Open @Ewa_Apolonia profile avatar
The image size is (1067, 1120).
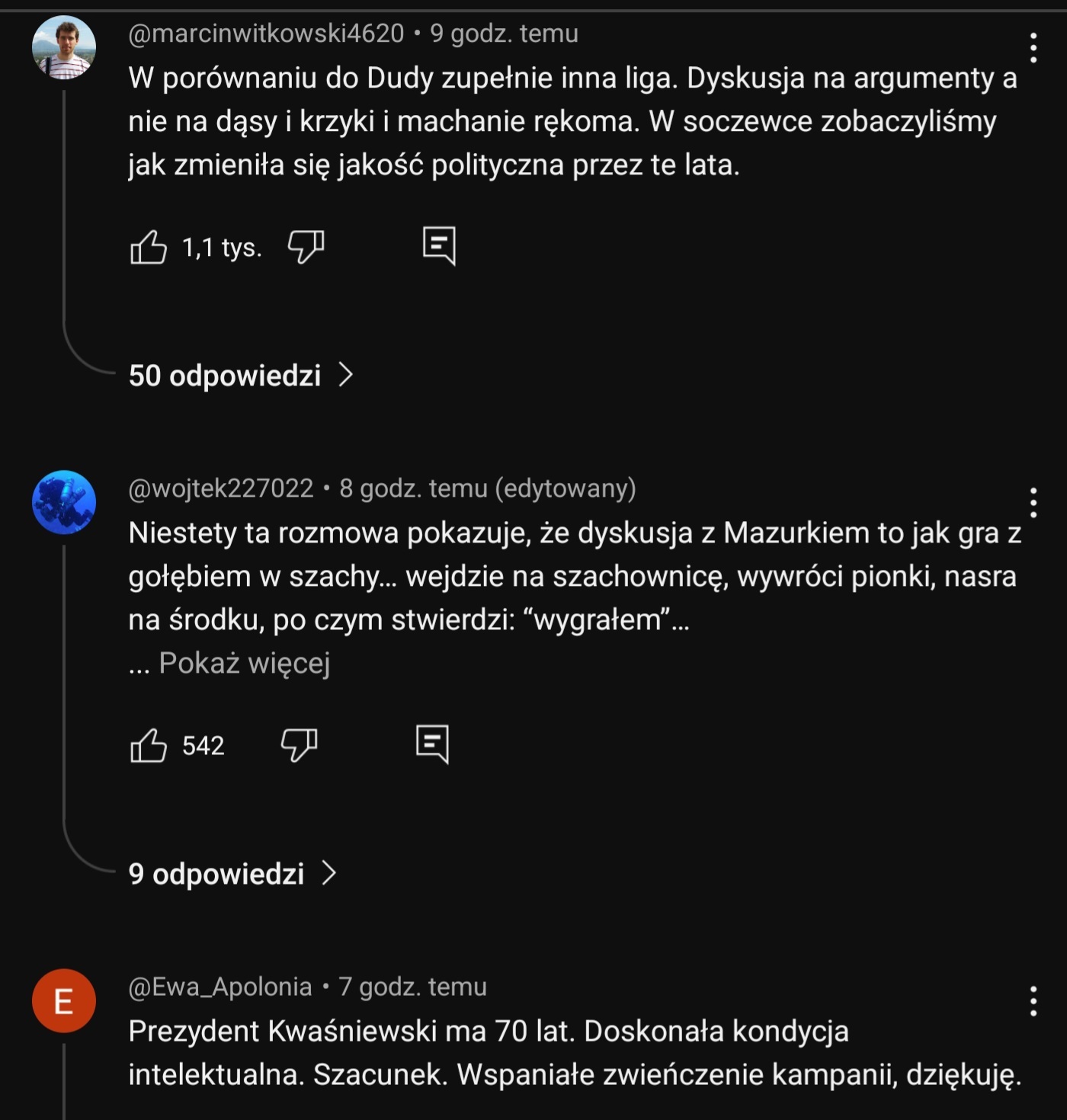[64, 1000]
